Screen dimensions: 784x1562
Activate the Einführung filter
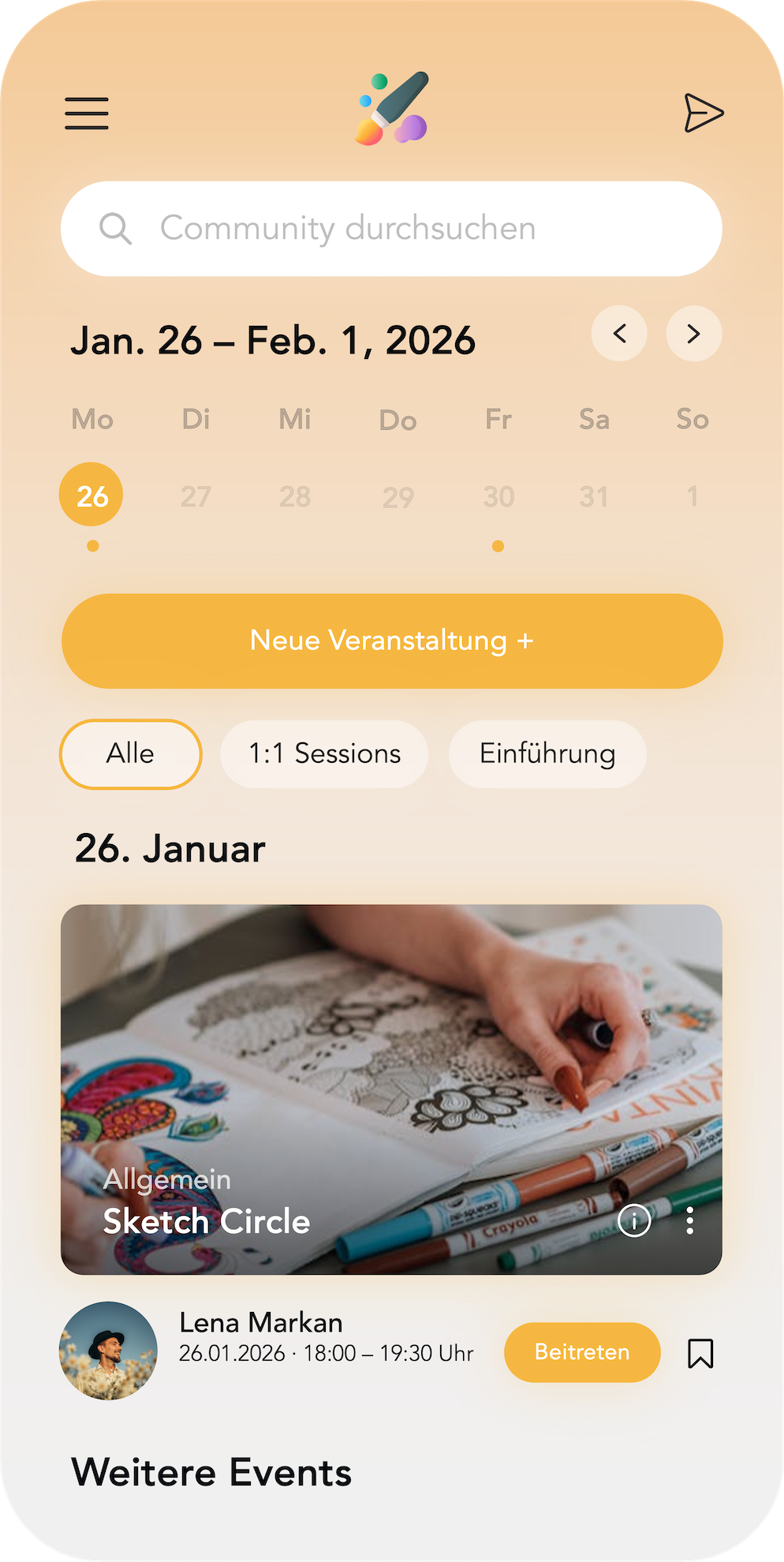click(x=547, y=754)
